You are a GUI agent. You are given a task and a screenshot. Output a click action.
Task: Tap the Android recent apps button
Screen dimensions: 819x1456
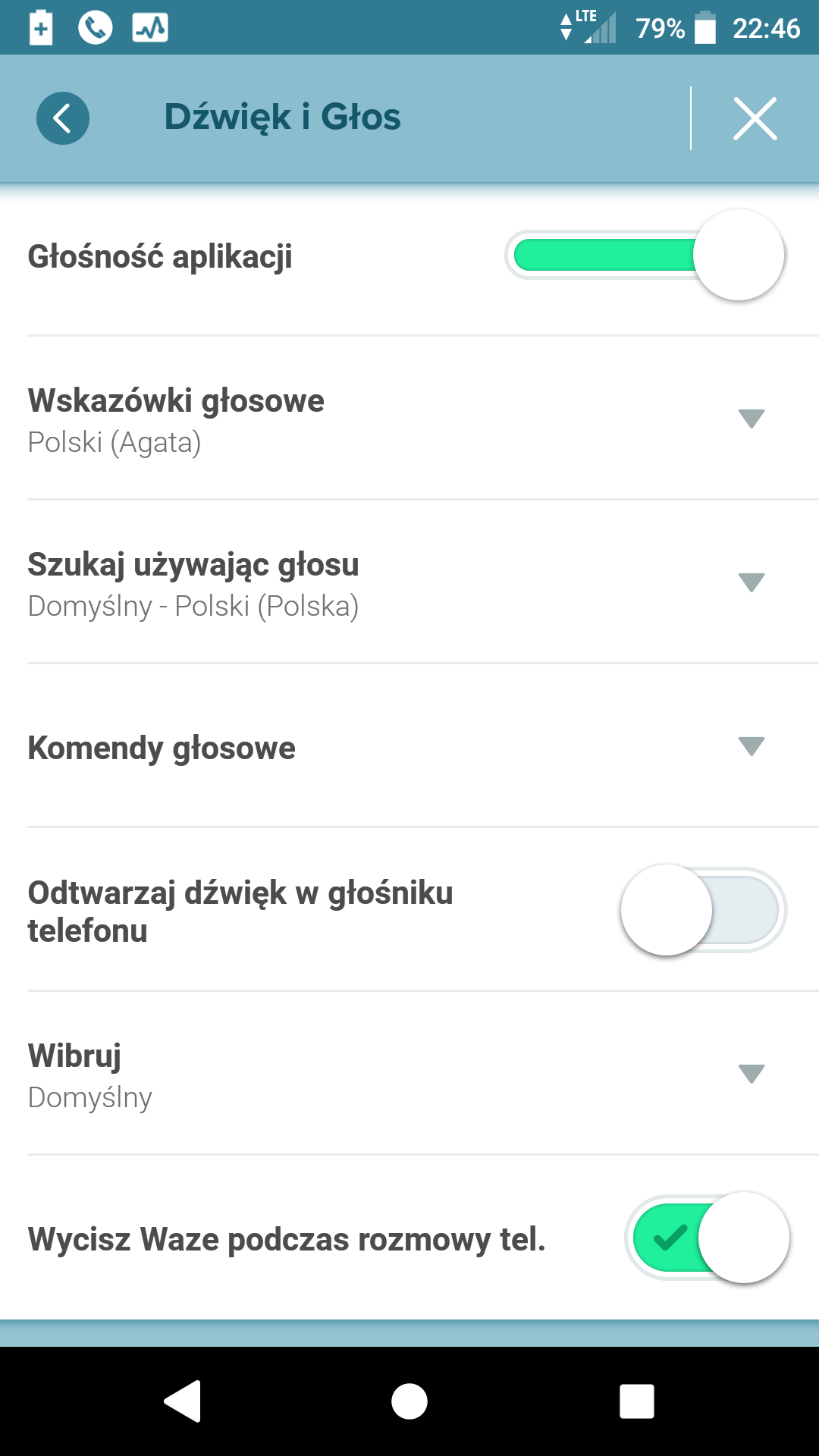pos(637,1403)
